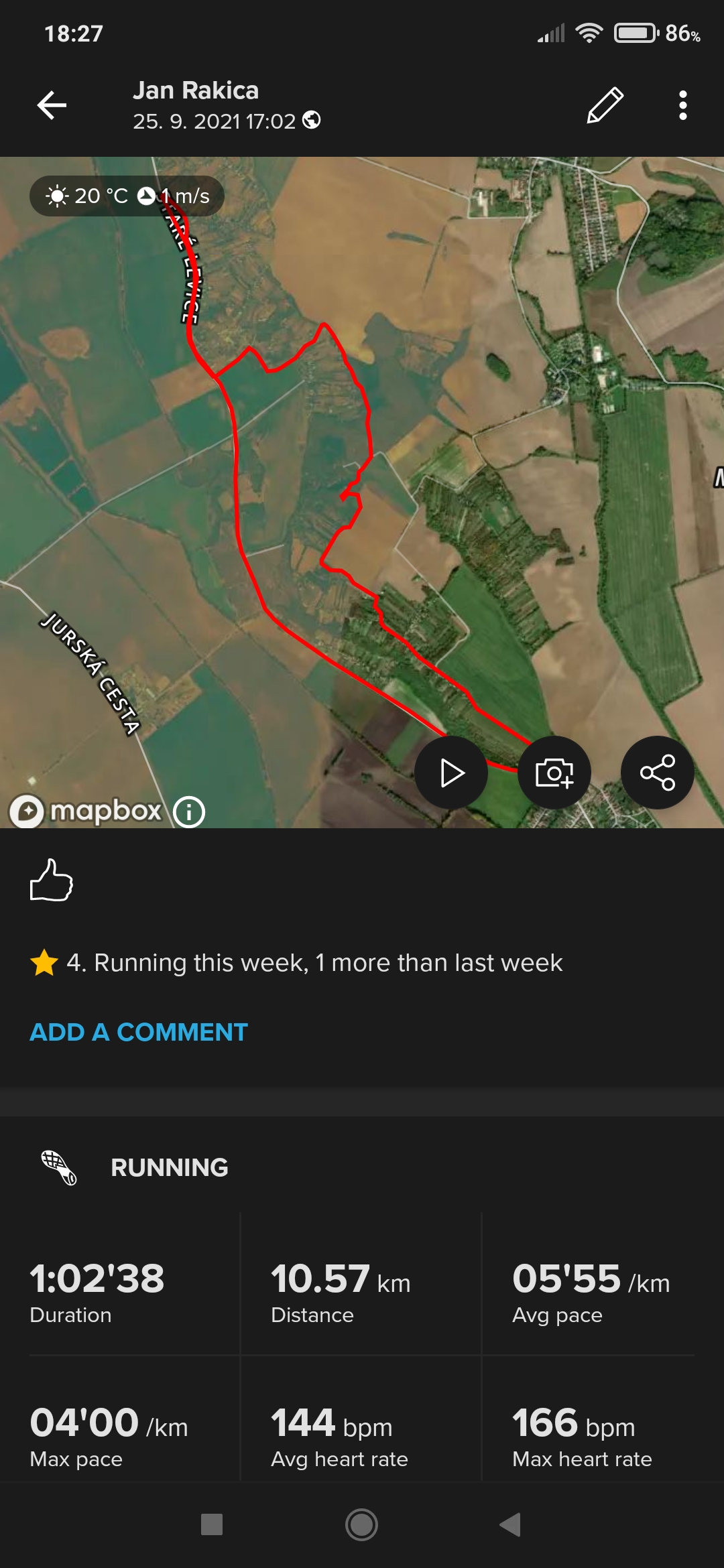
Task: Tap ADD A COMMENT
Action: (139, 1032)
